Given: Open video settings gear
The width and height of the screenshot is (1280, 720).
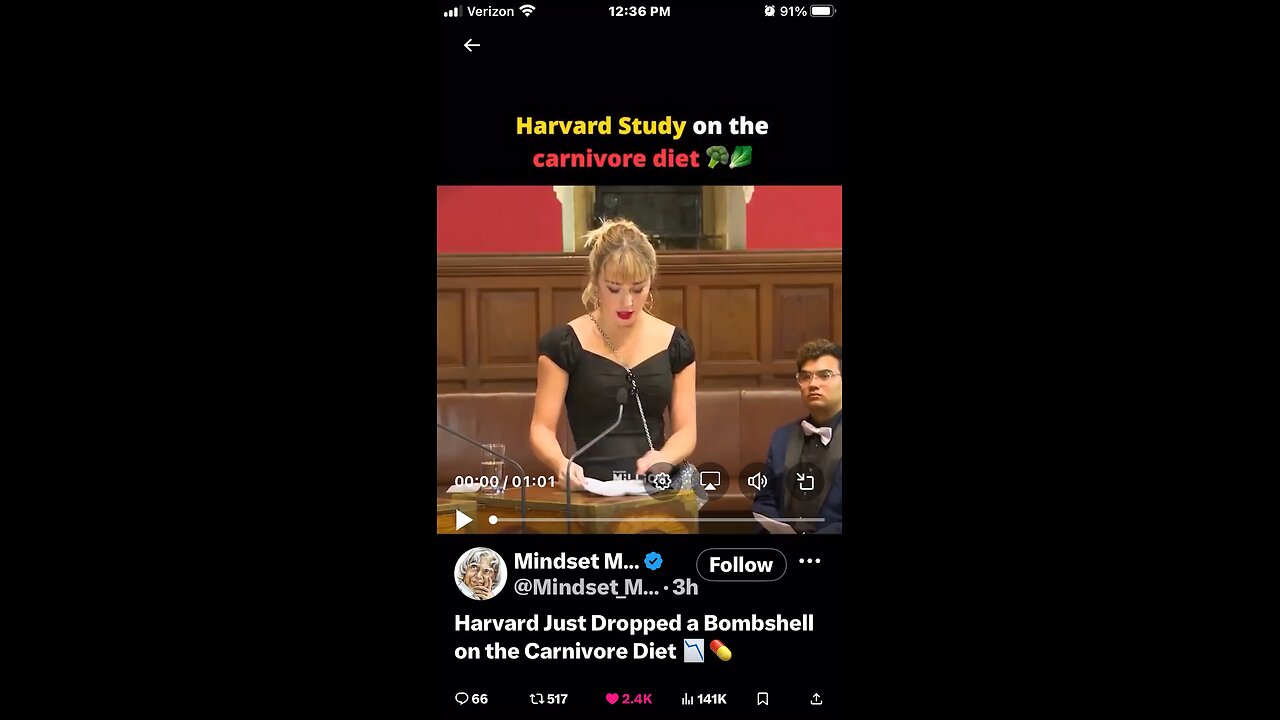Looking at the screenshot, I should [x=662, y=481].
